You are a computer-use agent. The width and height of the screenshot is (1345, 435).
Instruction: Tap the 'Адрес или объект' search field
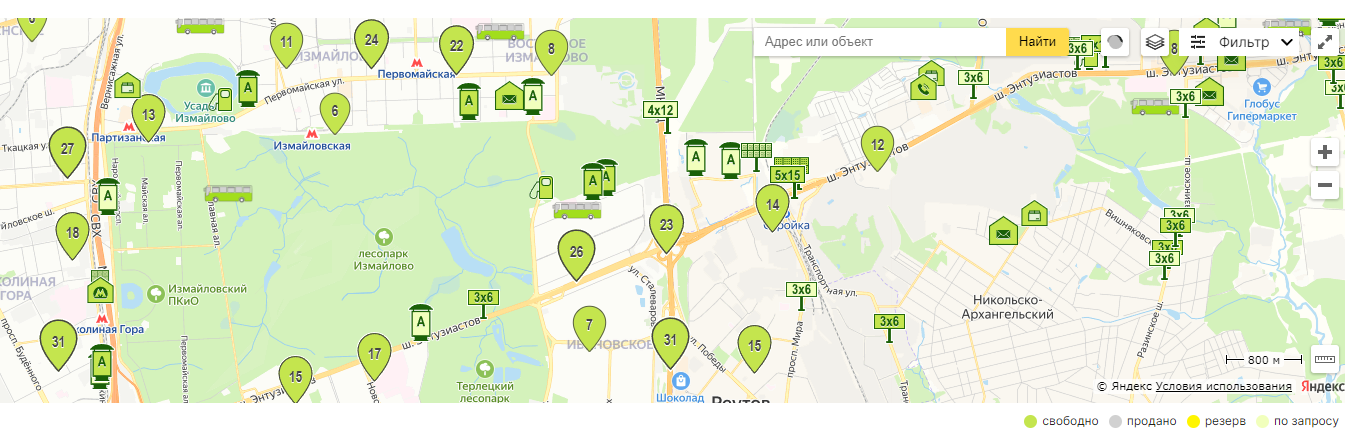click(x=878, y=41)
